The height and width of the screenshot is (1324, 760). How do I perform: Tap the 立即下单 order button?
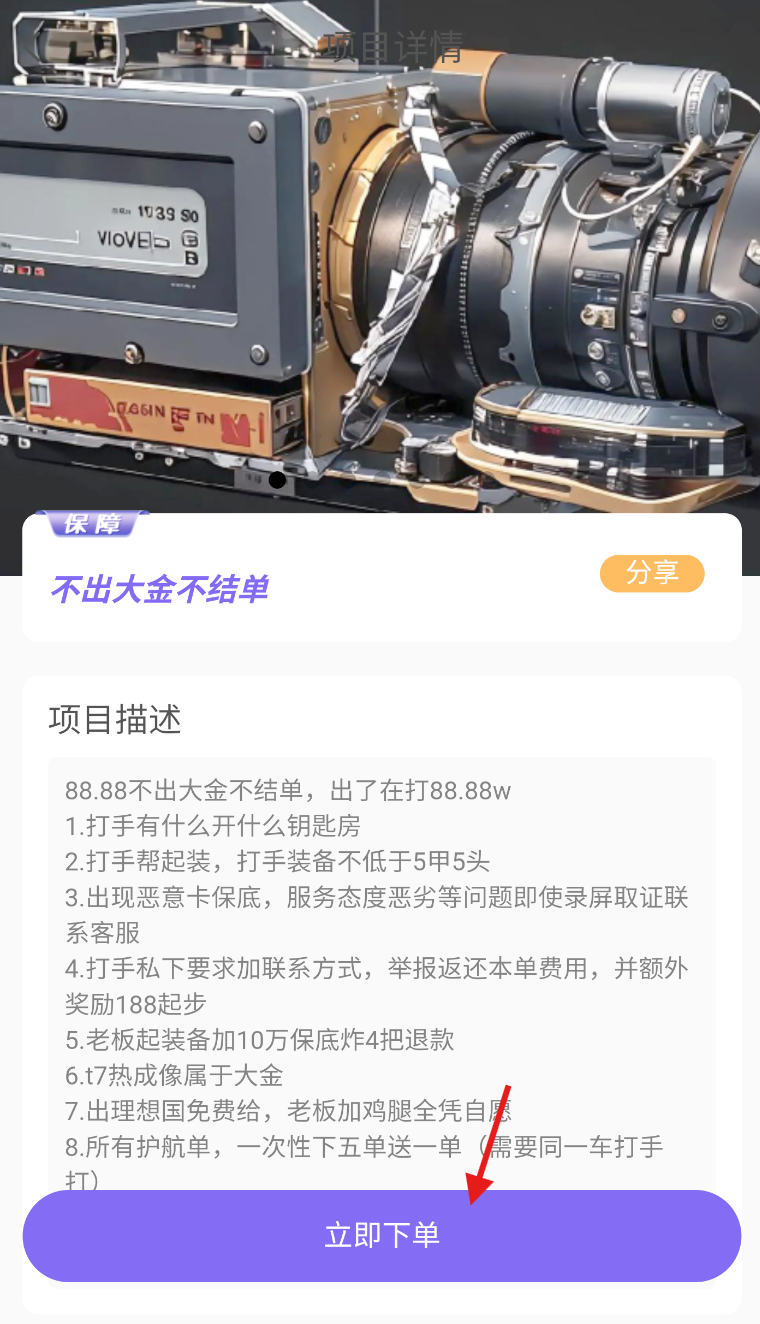[381, 1235]
